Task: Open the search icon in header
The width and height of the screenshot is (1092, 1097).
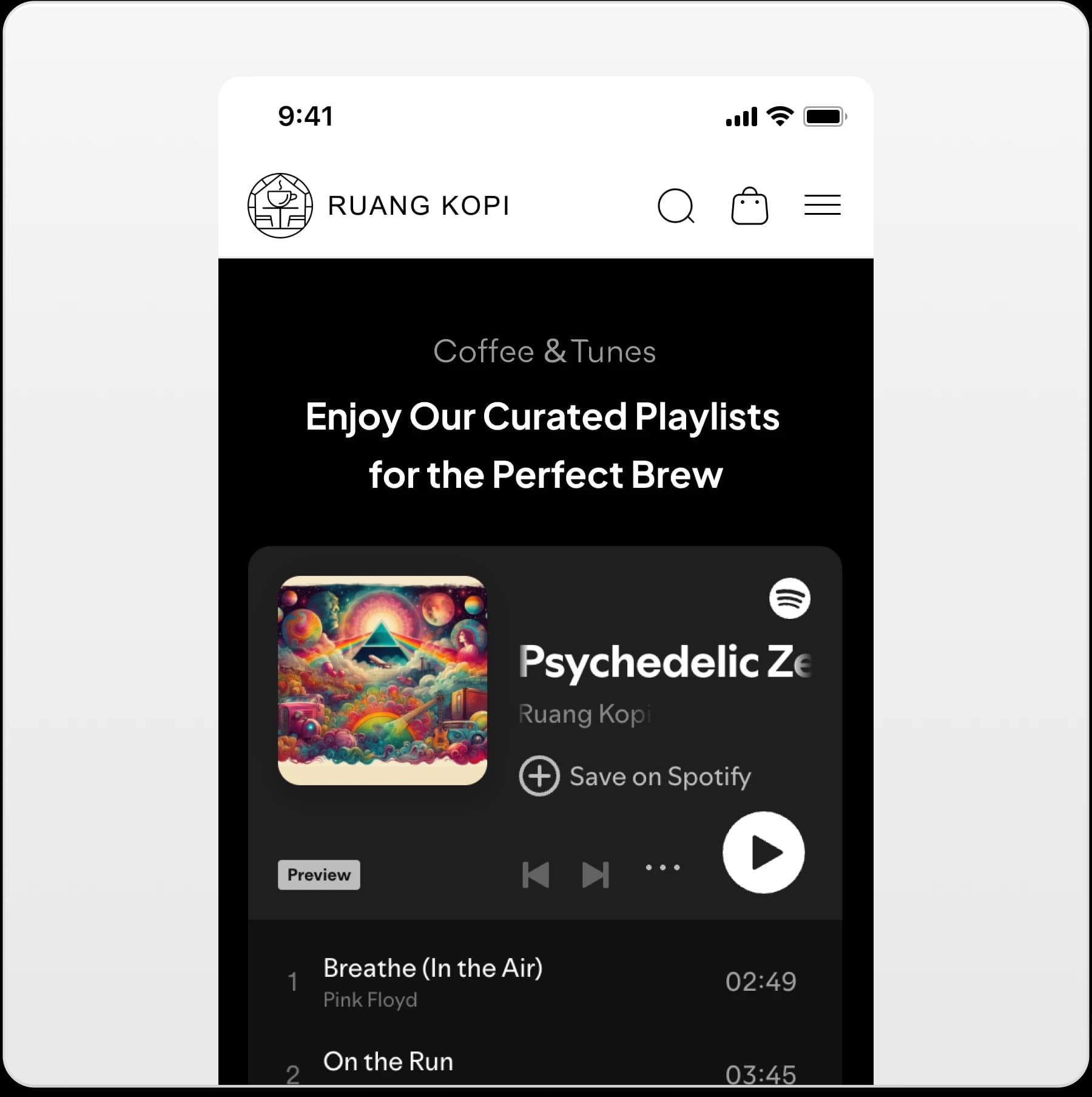Action: click(x=676, y=206)
